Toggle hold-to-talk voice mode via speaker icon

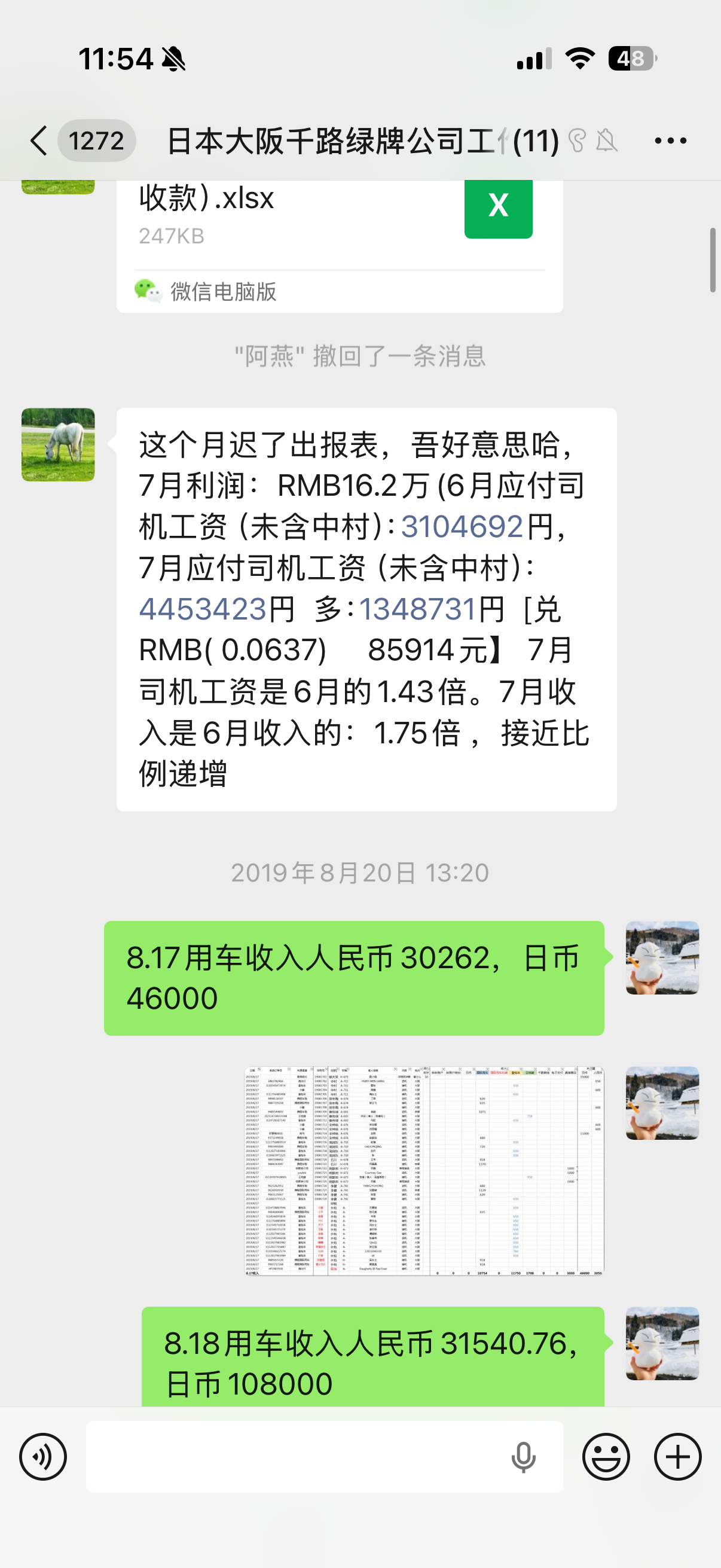(x=42, y=1457)
